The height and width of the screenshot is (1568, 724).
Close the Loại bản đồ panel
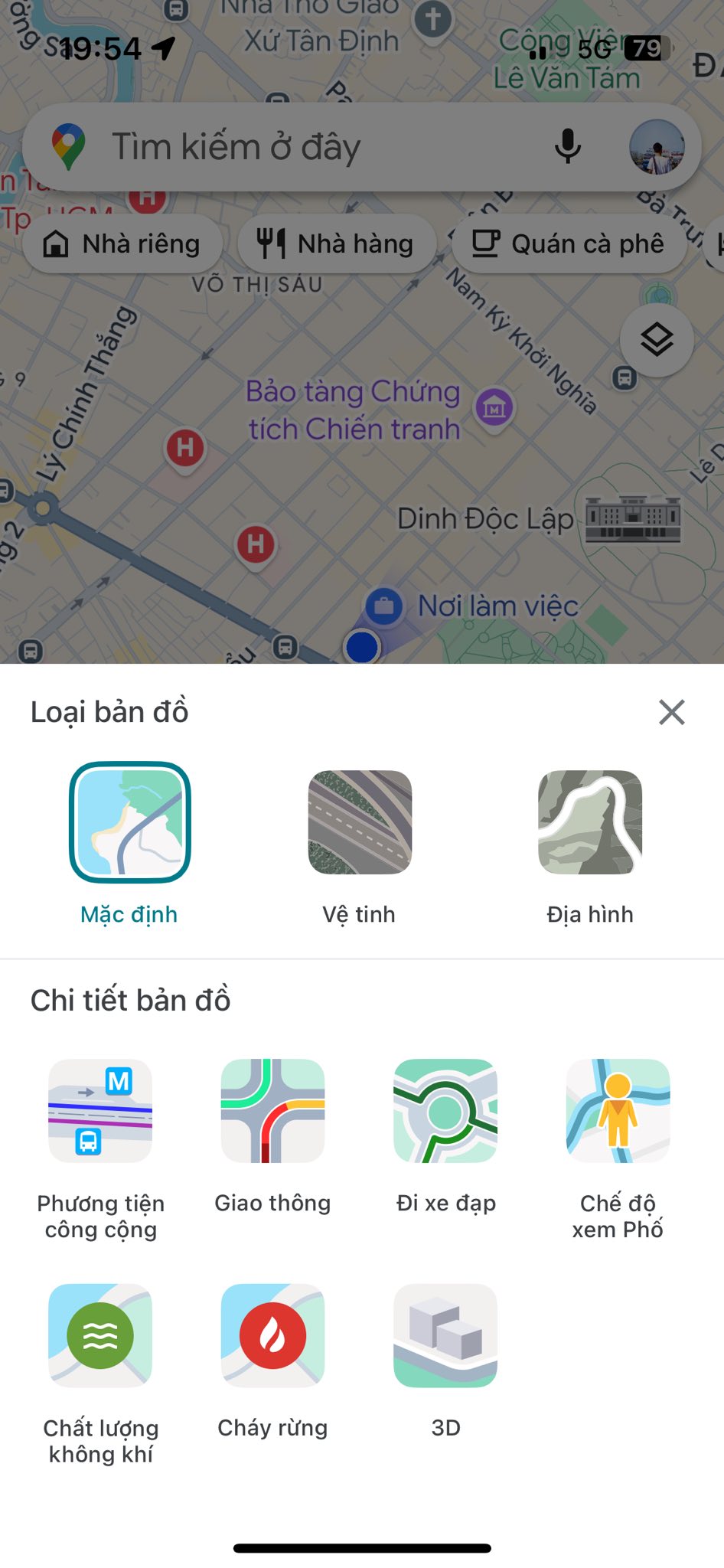point(671,712)
